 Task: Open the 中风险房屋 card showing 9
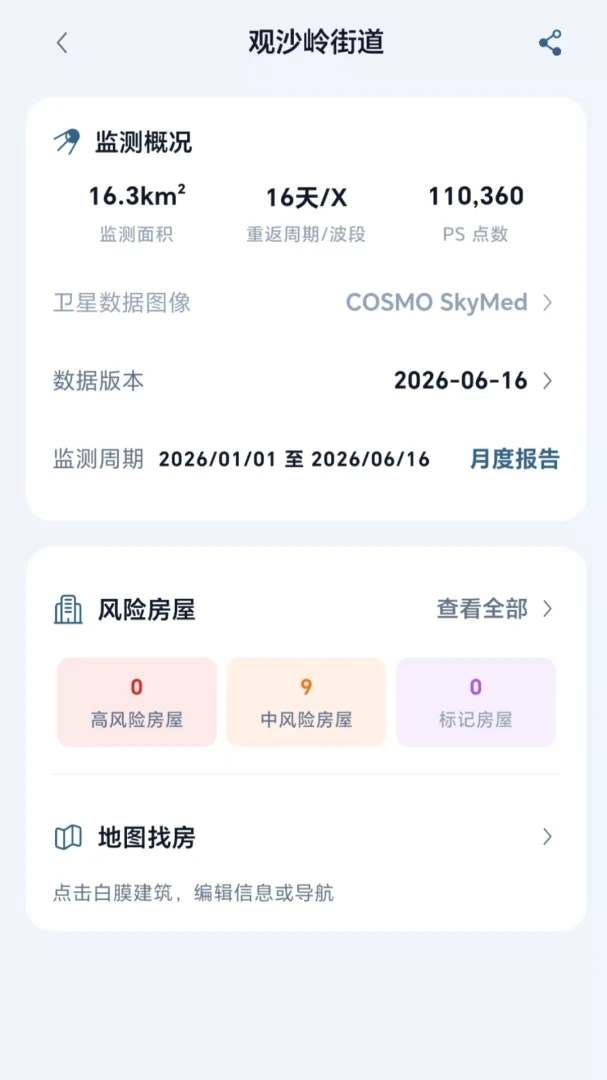306,702
